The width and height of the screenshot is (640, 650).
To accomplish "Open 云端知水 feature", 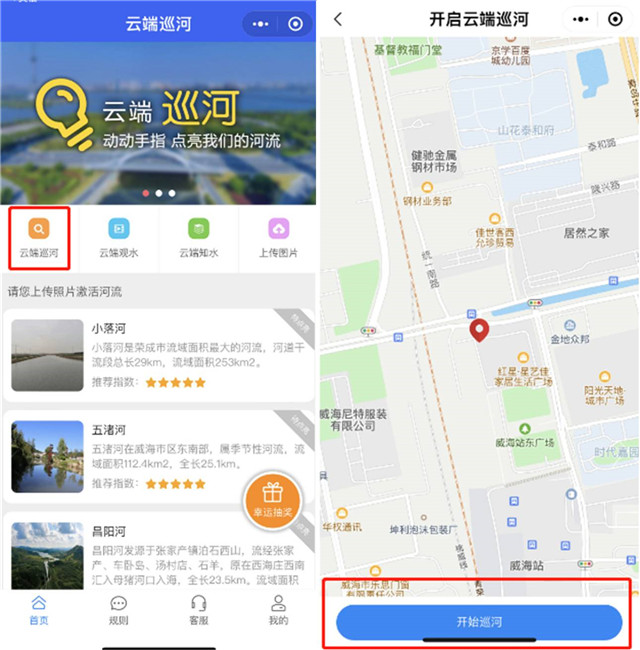I will pyautogui.click(x=198, y=238).
